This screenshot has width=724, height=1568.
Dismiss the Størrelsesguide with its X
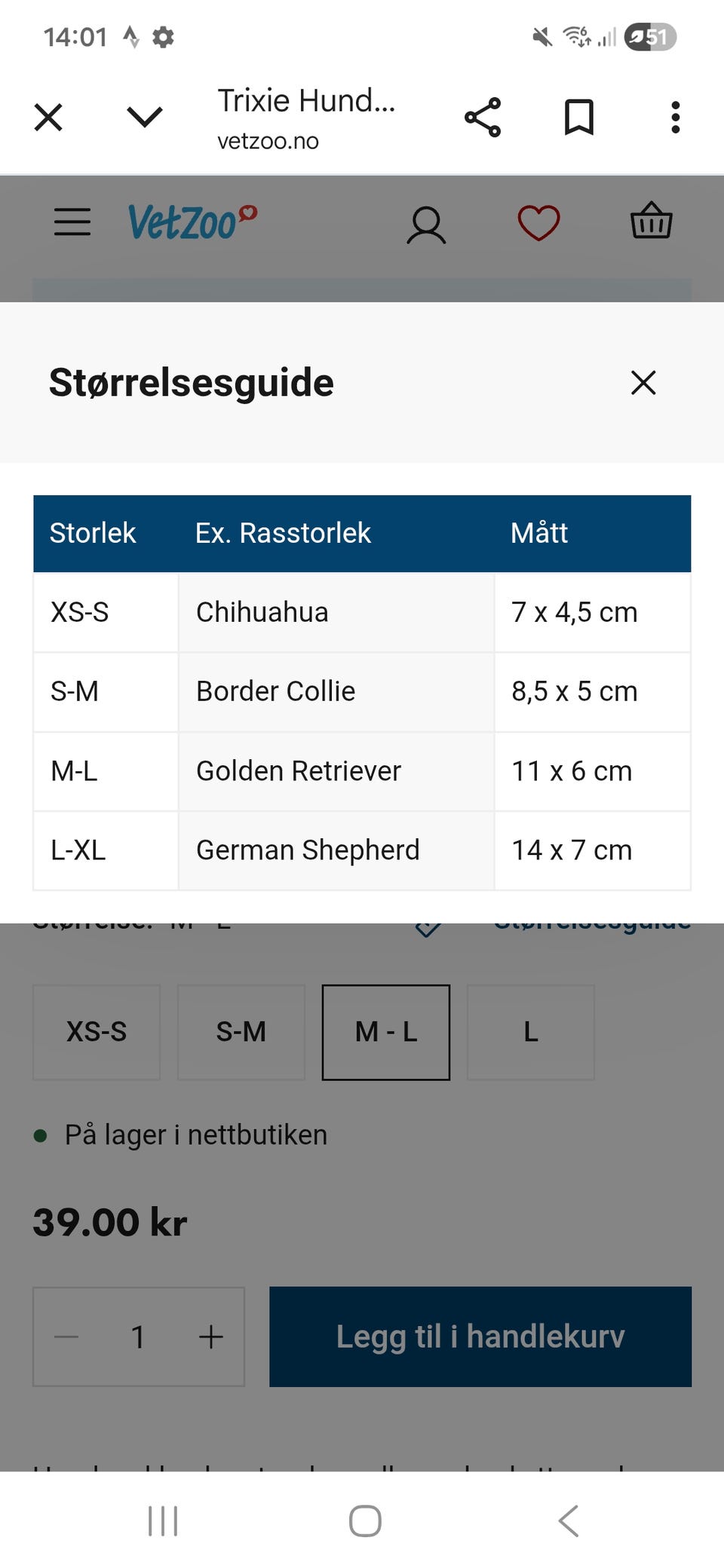click(643, 383)
